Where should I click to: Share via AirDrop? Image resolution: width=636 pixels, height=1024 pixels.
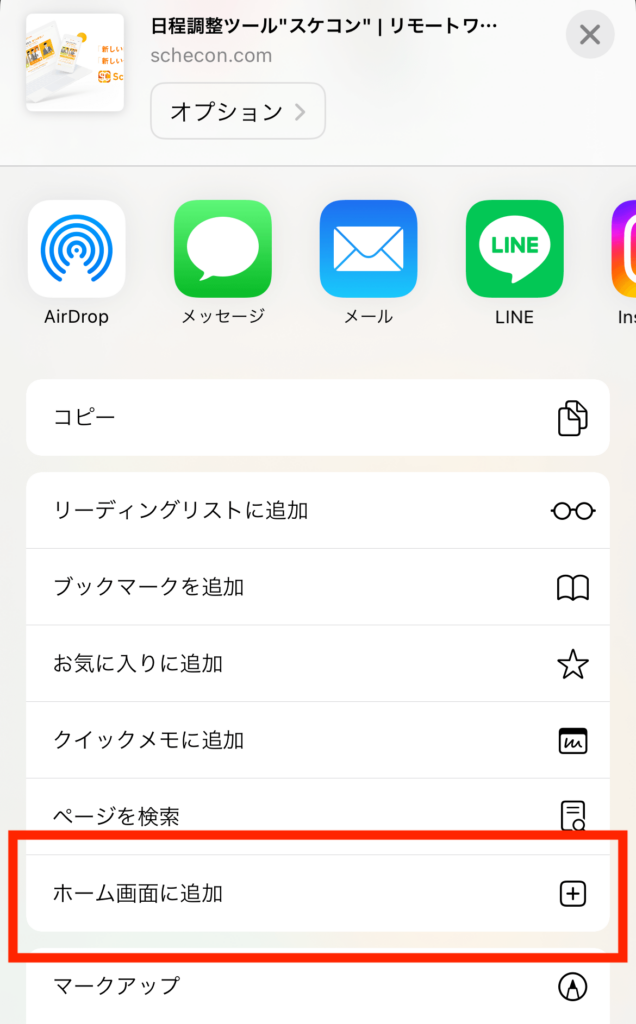coord(76,250)
